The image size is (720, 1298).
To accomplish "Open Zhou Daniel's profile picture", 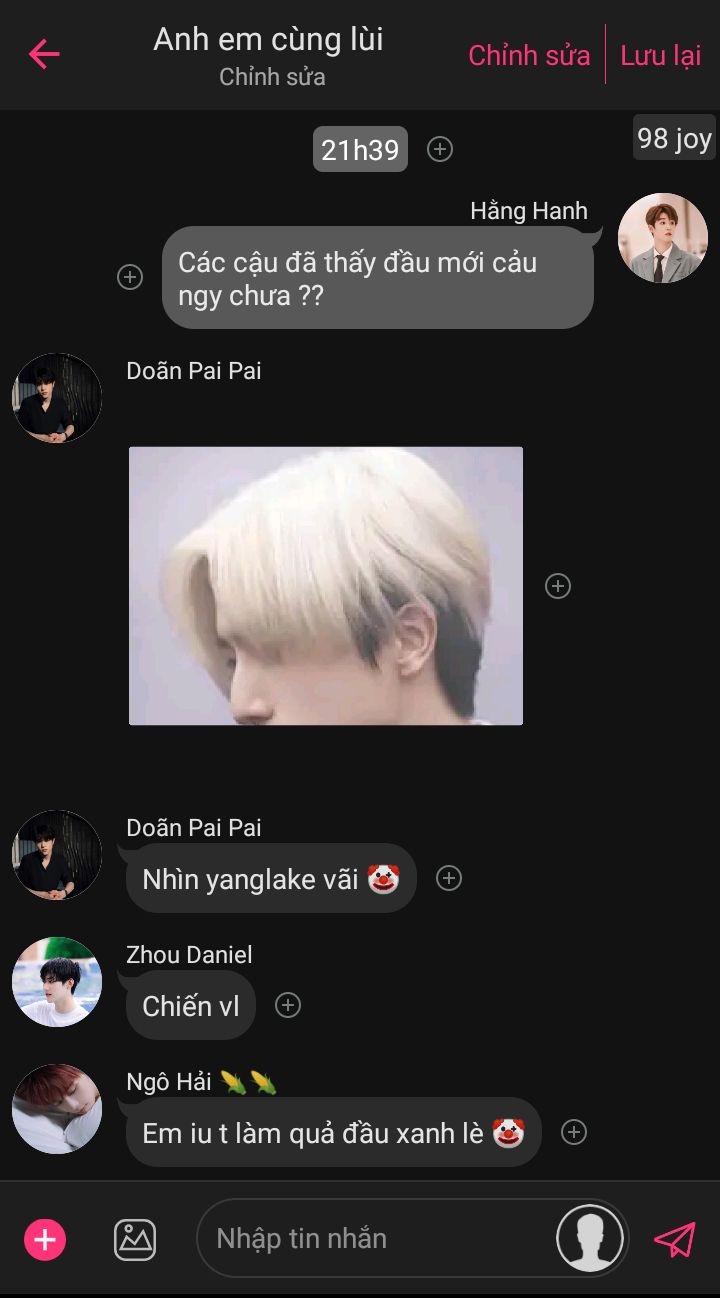I will 57,982.
